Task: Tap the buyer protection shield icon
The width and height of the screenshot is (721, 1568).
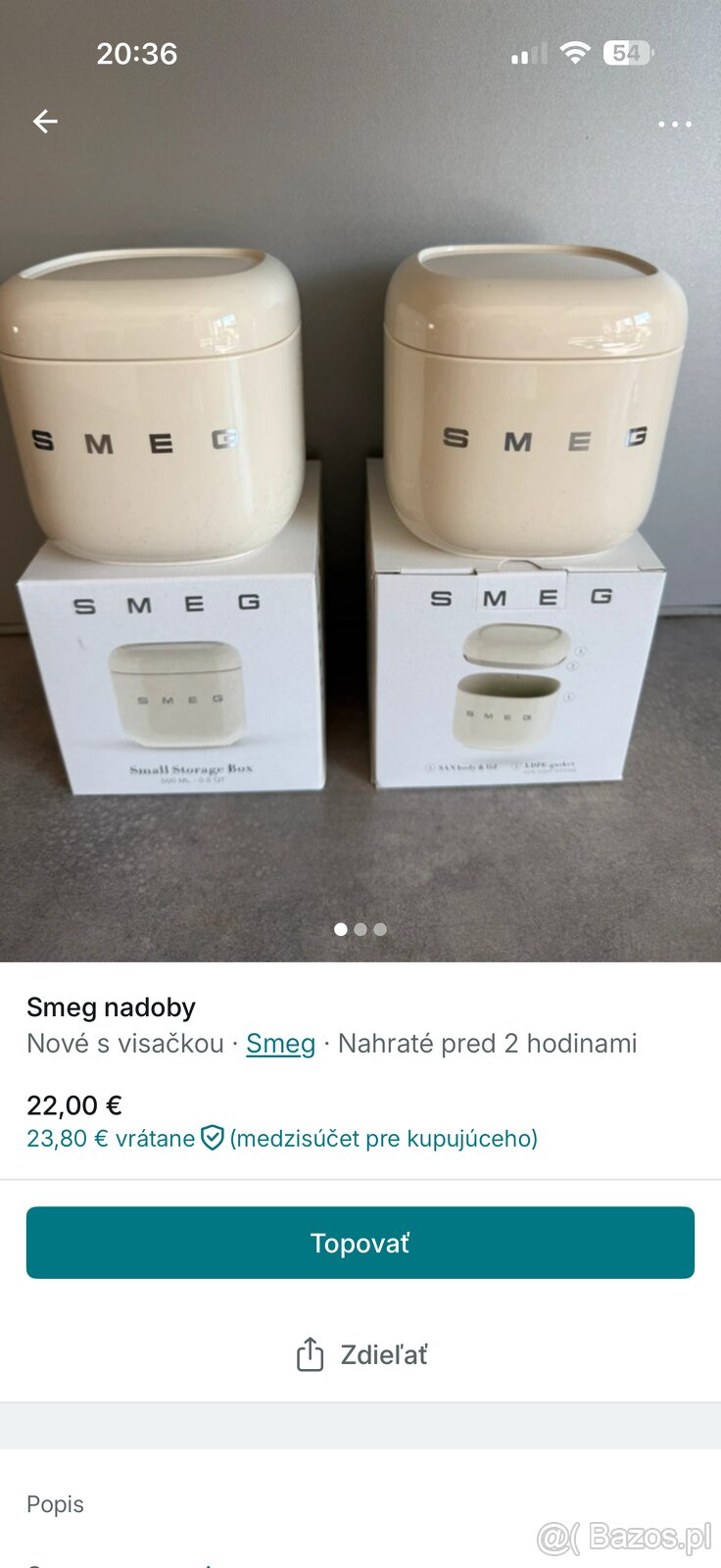Action: coord(210,1139)
